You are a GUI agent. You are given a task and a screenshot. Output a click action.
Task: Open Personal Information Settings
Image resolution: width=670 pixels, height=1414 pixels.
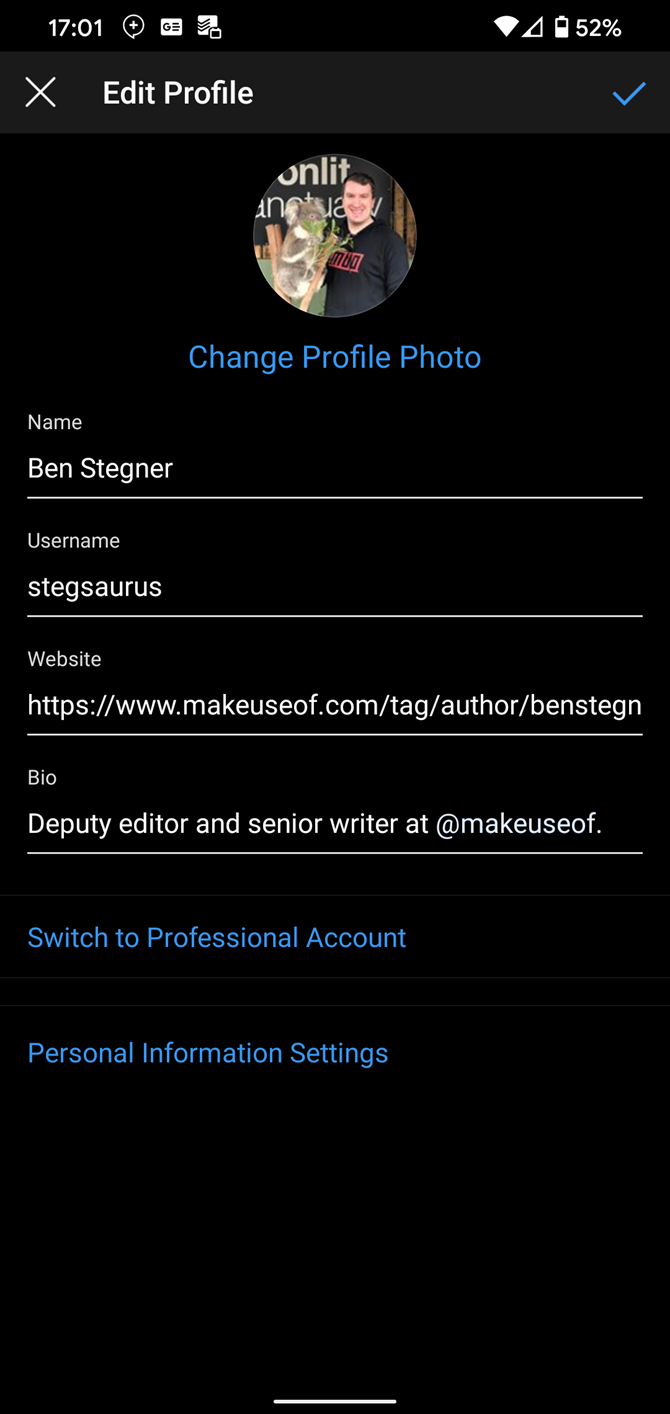pyautogui.click(x=208, y=1053)
